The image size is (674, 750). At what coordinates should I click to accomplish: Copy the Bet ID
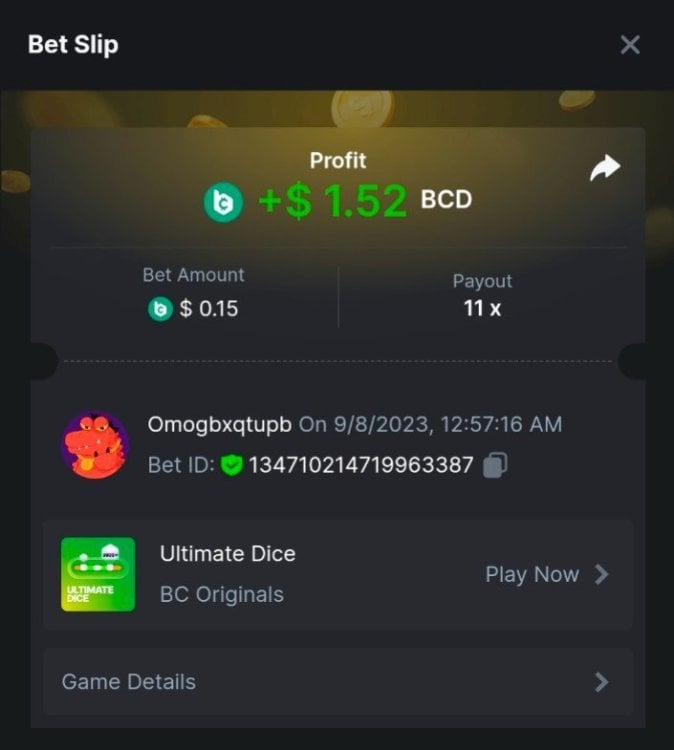coord(495,465)
